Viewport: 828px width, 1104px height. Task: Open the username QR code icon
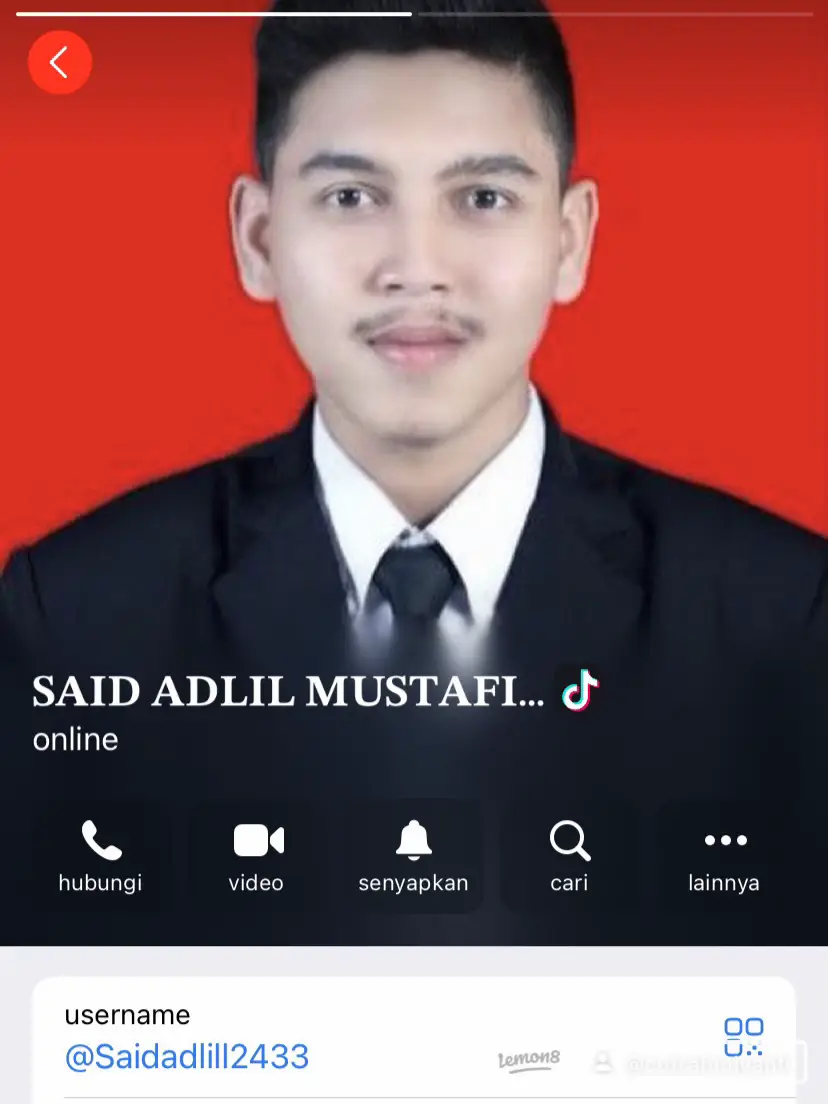(x=743, y=1037)
